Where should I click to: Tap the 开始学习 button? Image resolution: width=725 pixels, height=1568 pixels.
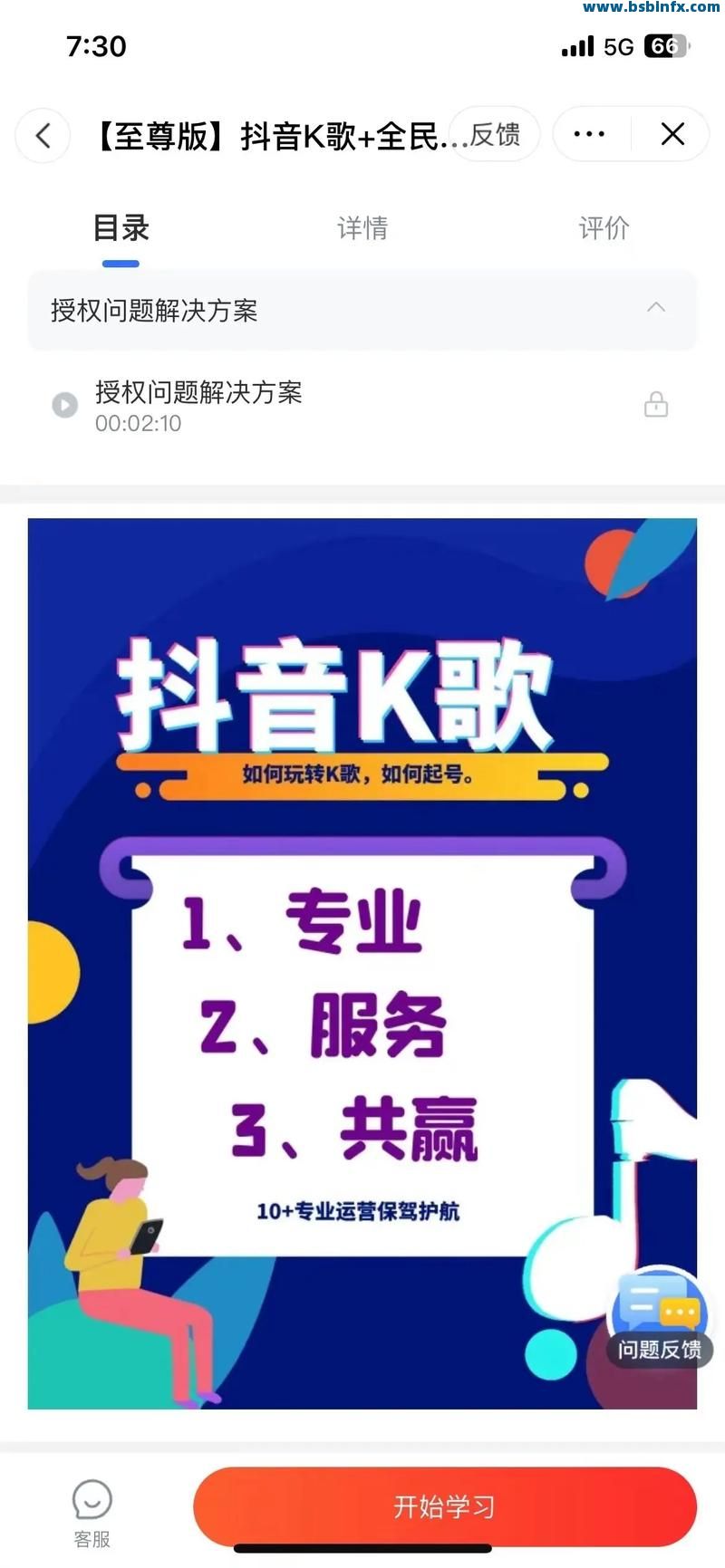pos(444,1506)
